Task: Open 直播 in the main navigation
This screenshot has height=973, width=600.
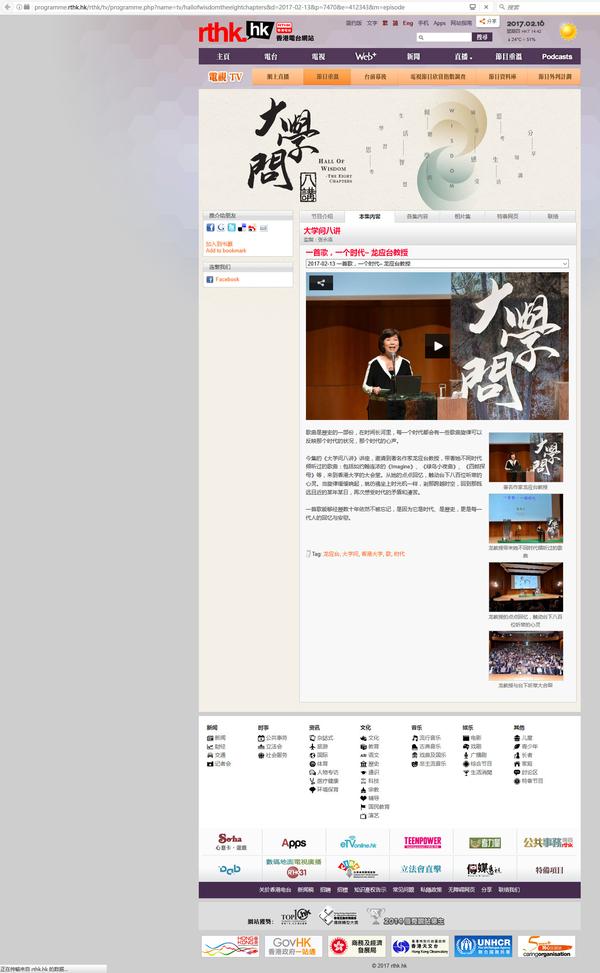Action: point(461,57)
